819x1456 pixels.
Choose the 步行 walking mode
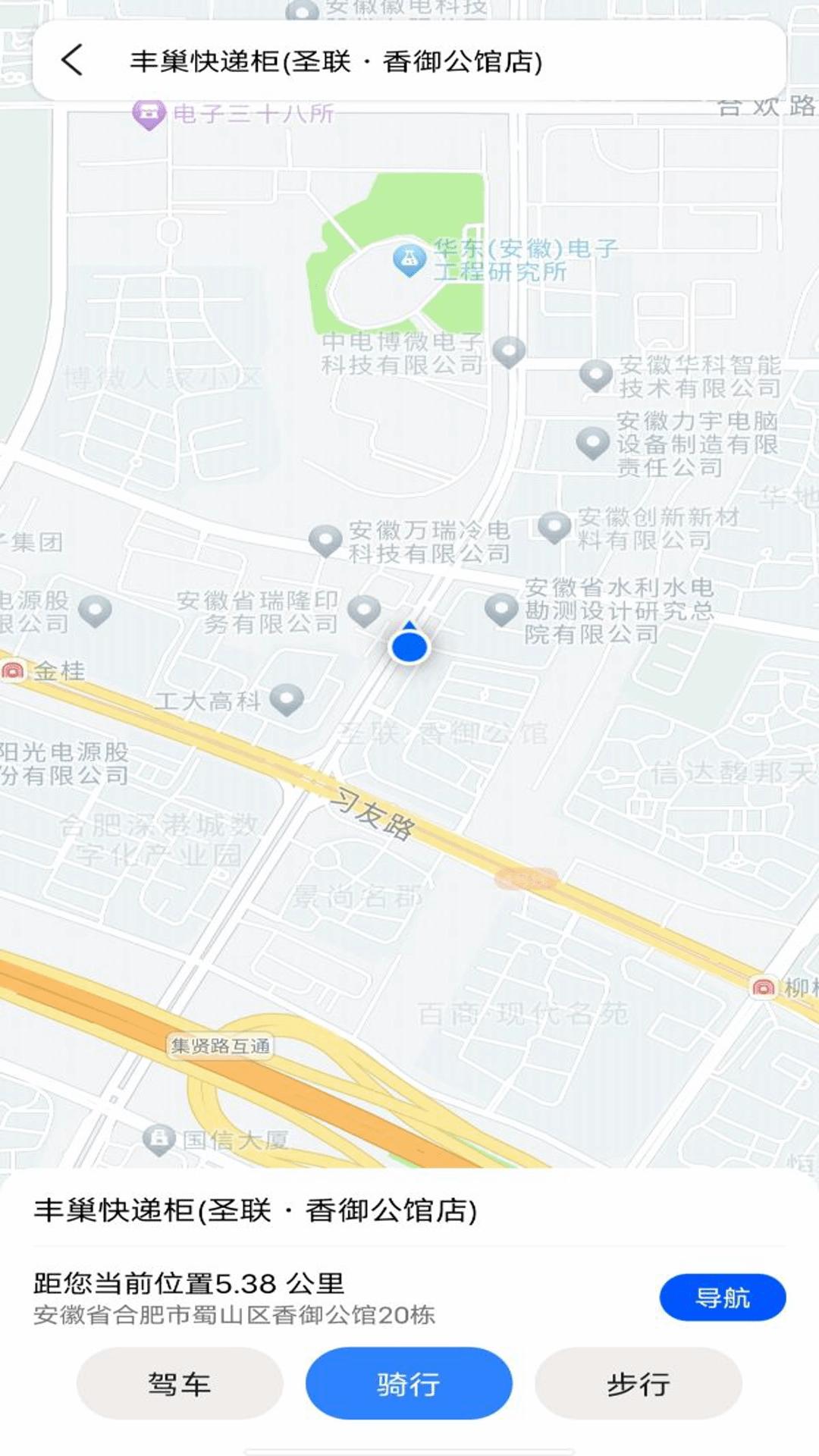point(638,1384)
